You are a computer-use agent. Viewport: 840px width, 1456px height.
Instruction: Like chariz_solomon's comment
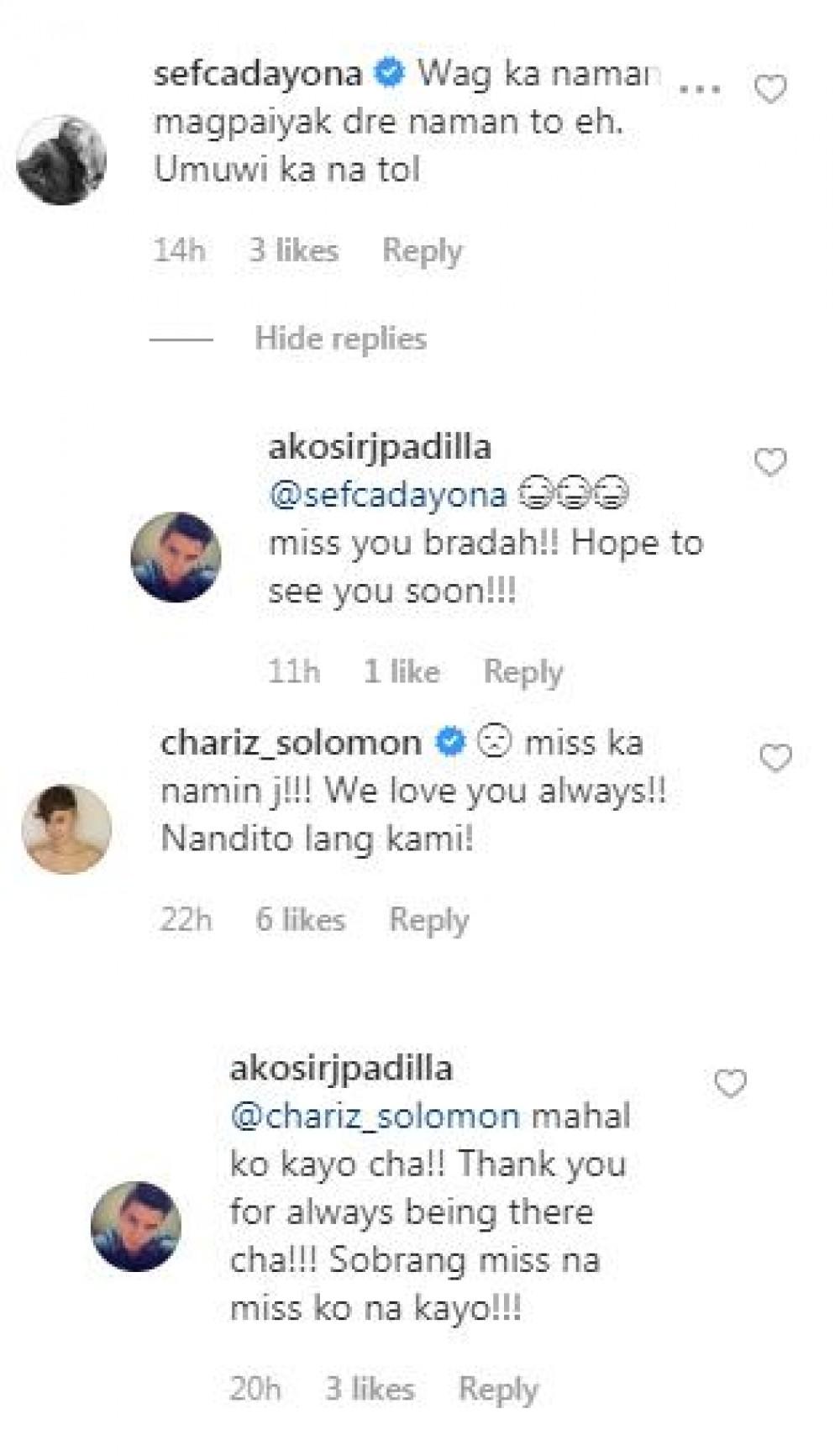[774, 759]
